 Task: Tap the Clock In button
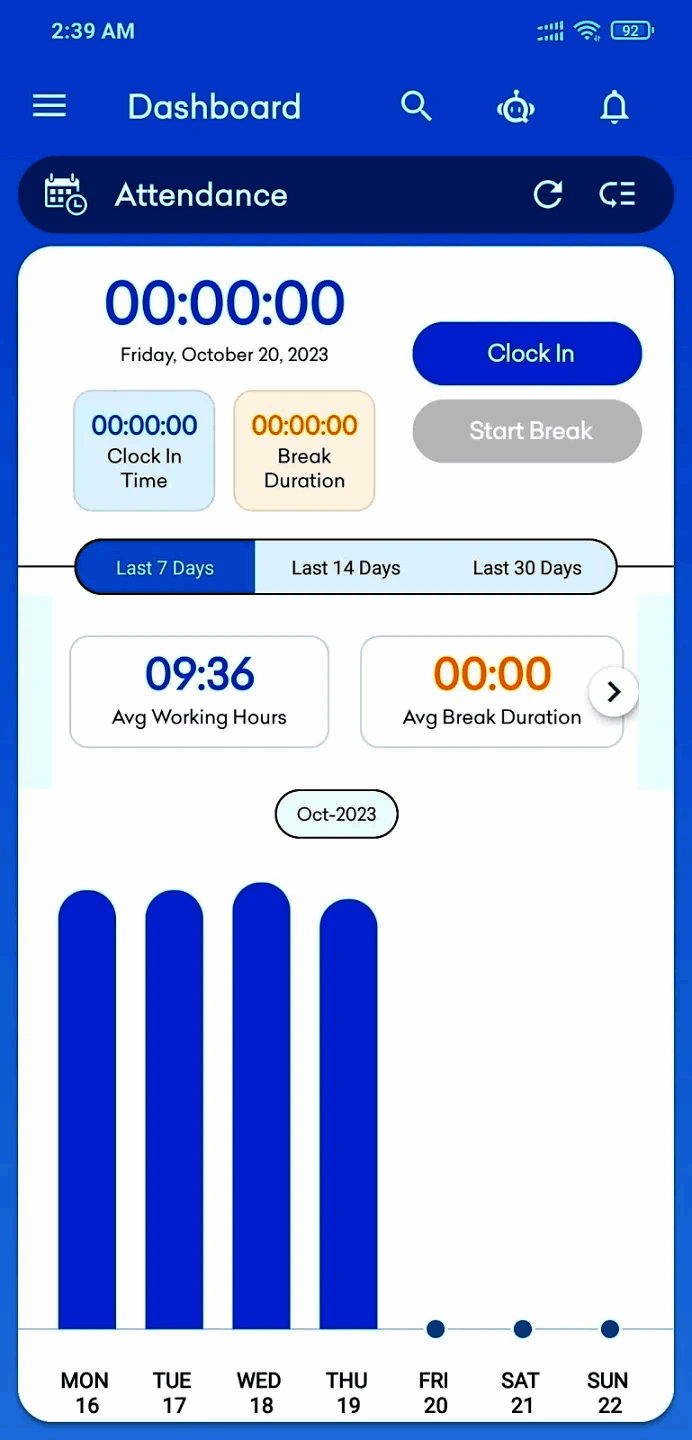point(527,353)
